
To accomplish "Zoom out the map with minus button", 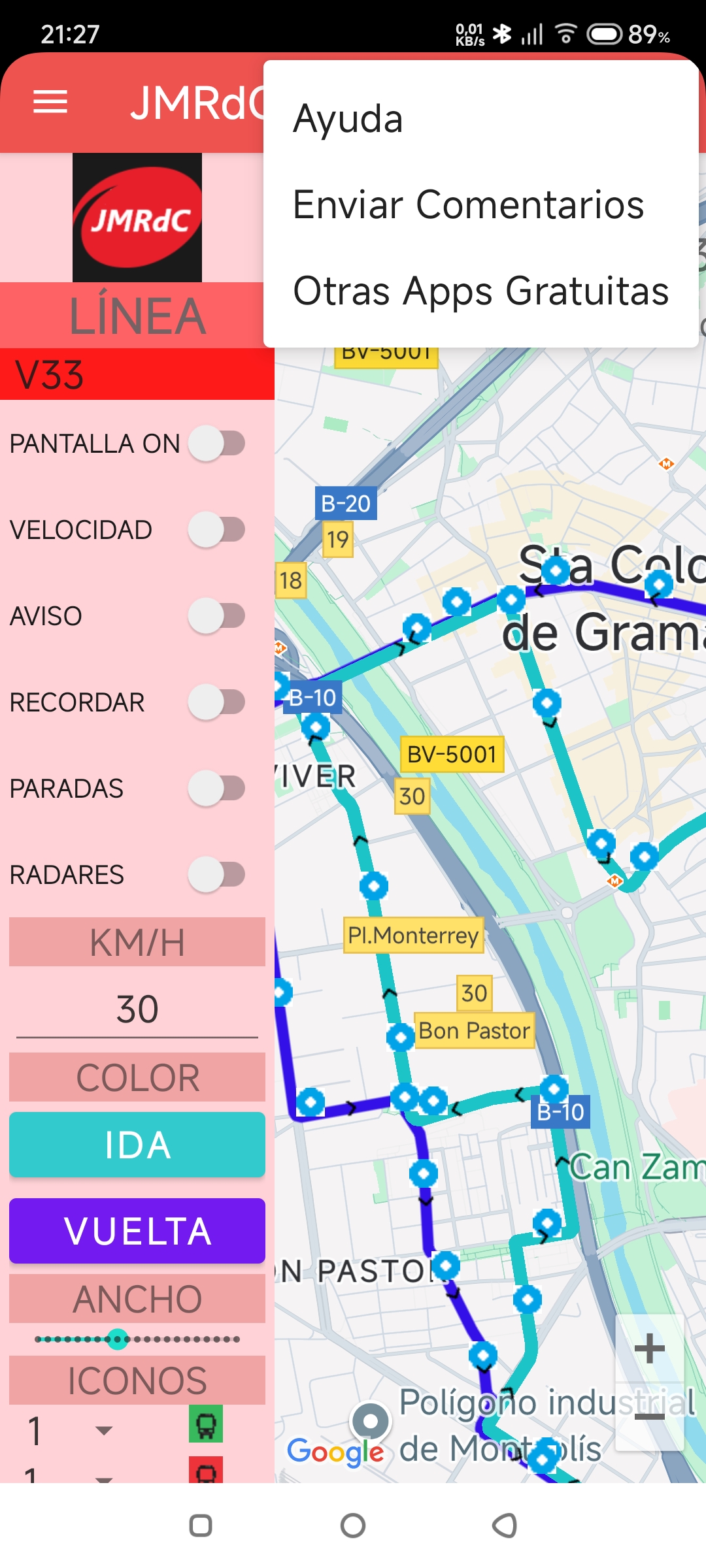I will tap(649, 1416).
